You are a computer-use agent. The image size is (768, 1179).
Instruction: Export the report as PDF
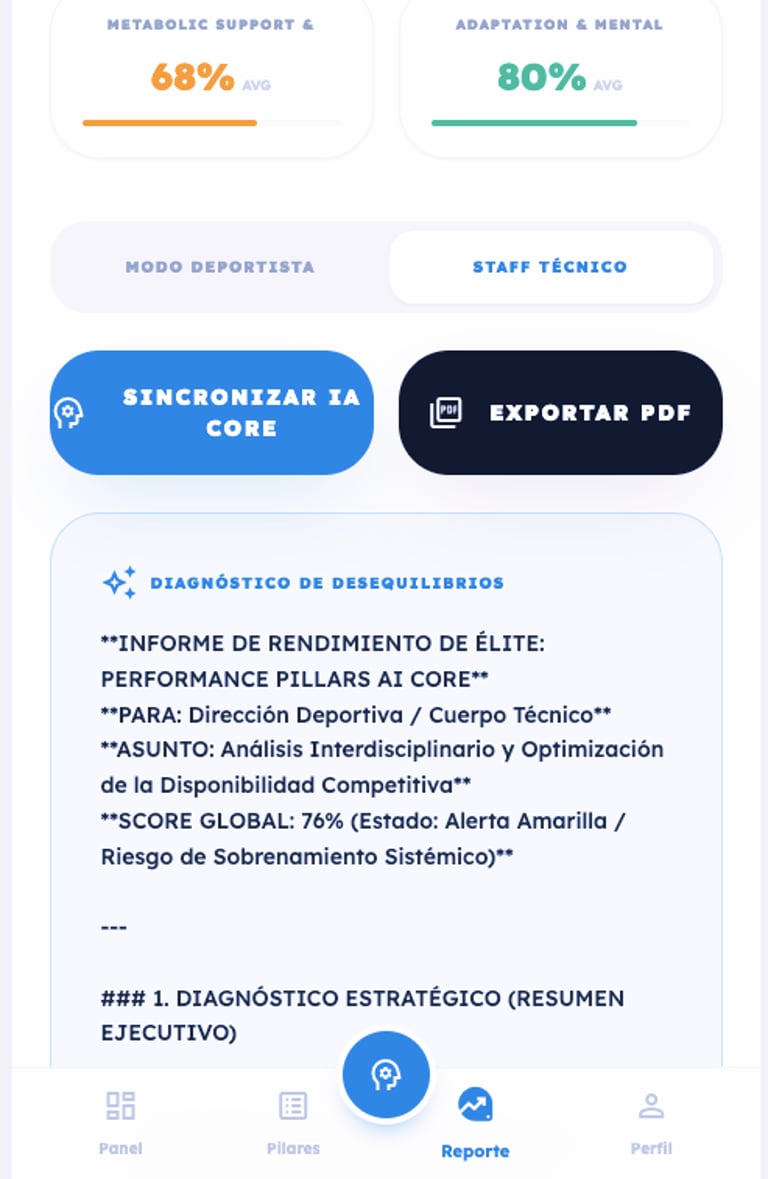point(560,412)
